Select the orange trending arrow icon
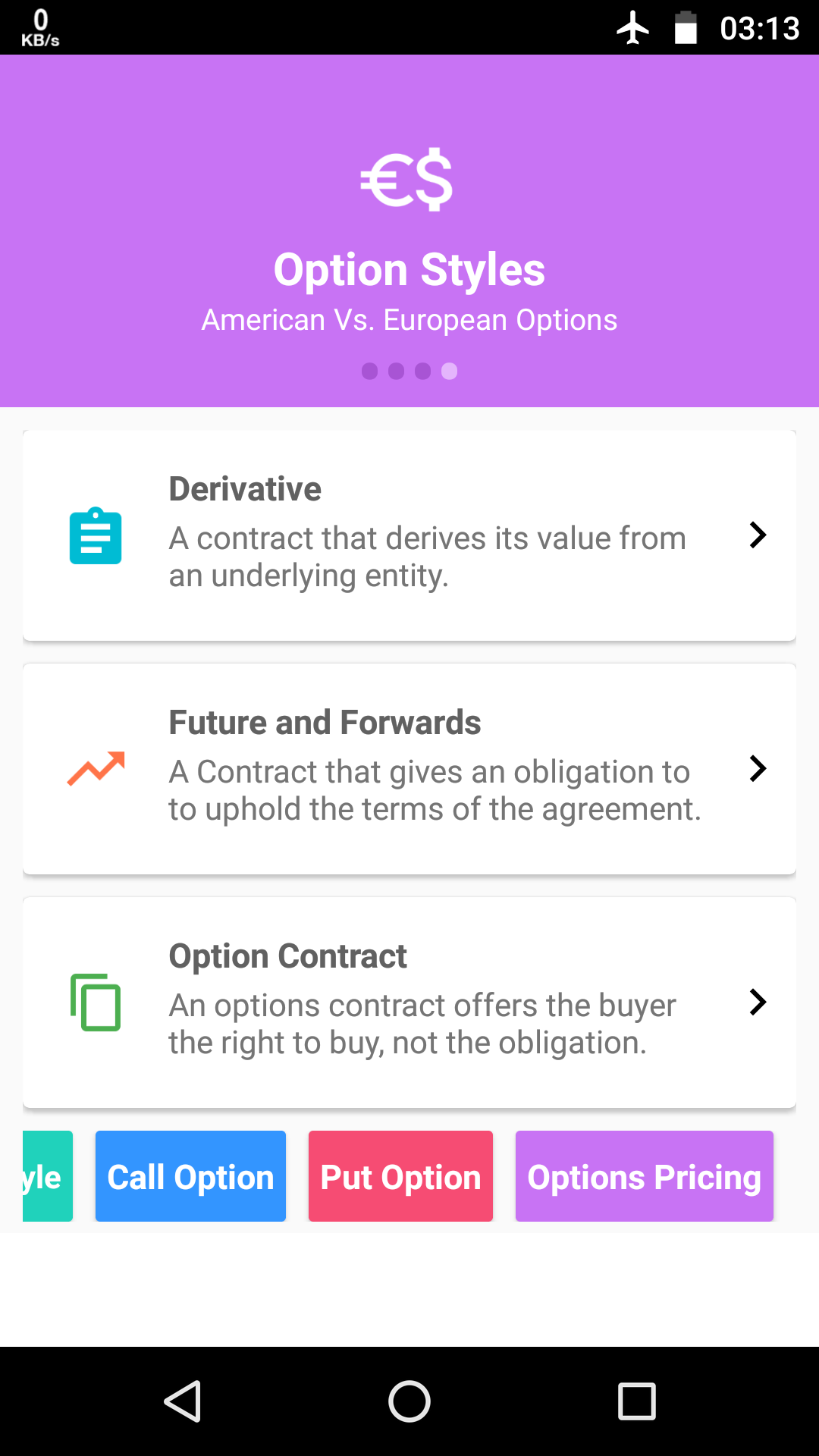 pyautogui.click(x=95, y=769)
